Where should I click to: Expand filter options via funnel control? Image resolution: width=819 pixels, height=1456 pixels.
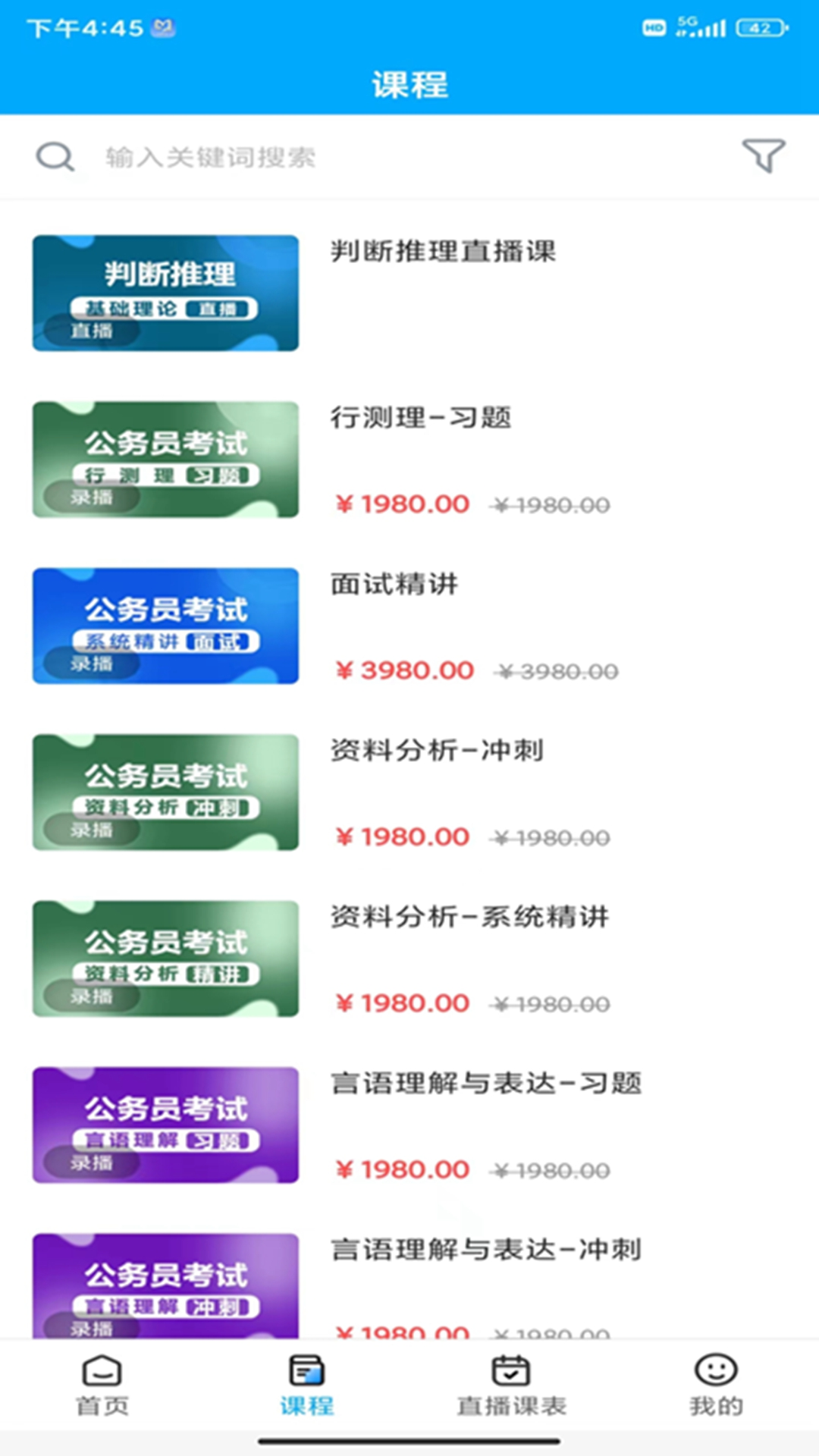762,157
